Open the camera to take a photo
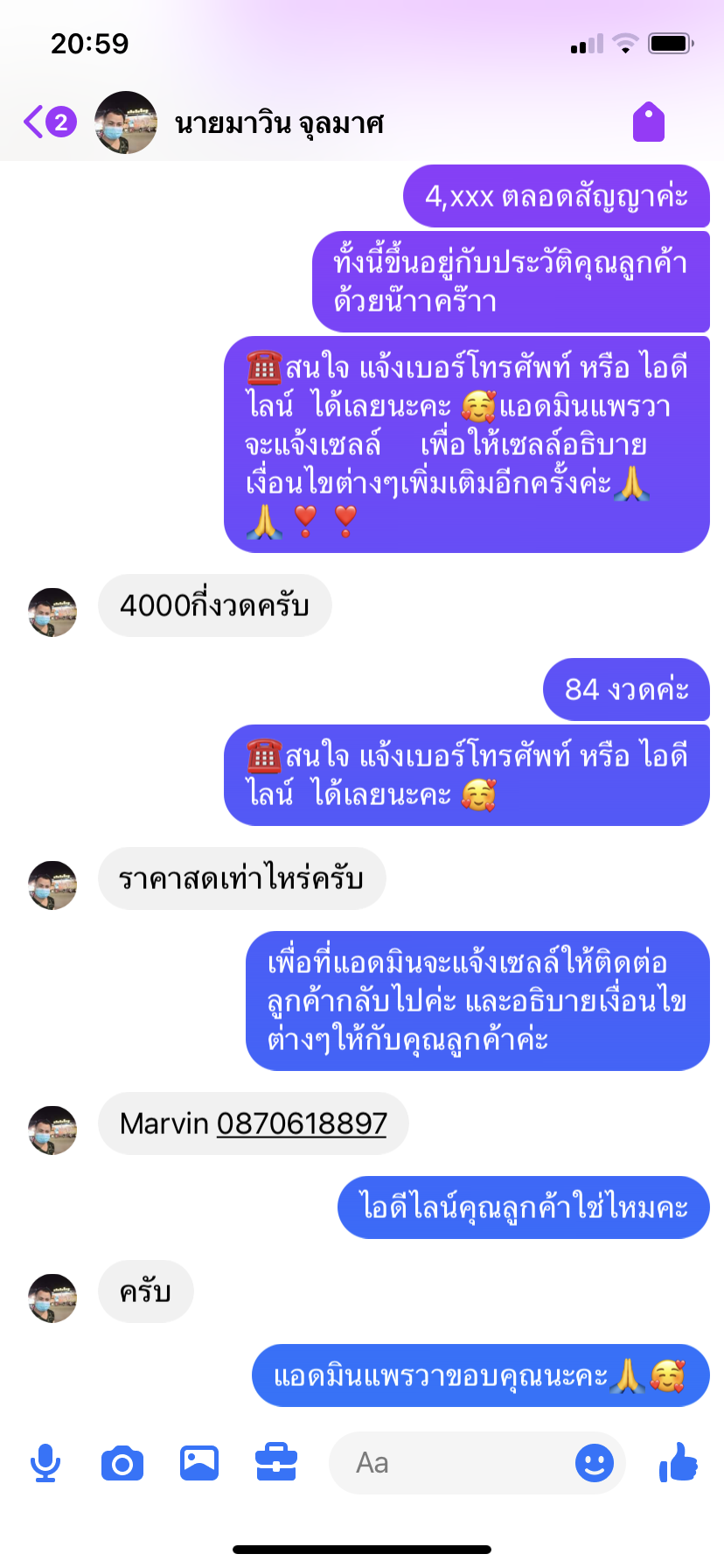This screenshot has width=724, height=1568. [122, 1463]
